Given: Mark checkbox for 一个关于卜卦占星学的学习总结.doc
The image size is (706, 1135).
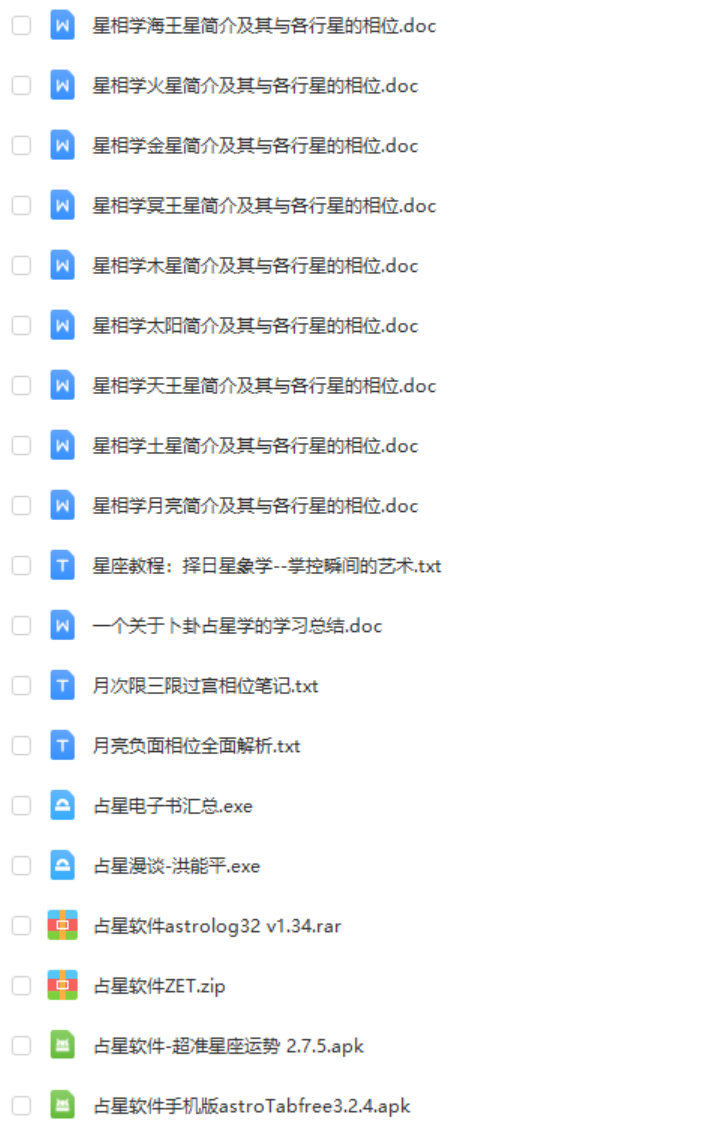Looking at the screenshot, I should [21, 626].
